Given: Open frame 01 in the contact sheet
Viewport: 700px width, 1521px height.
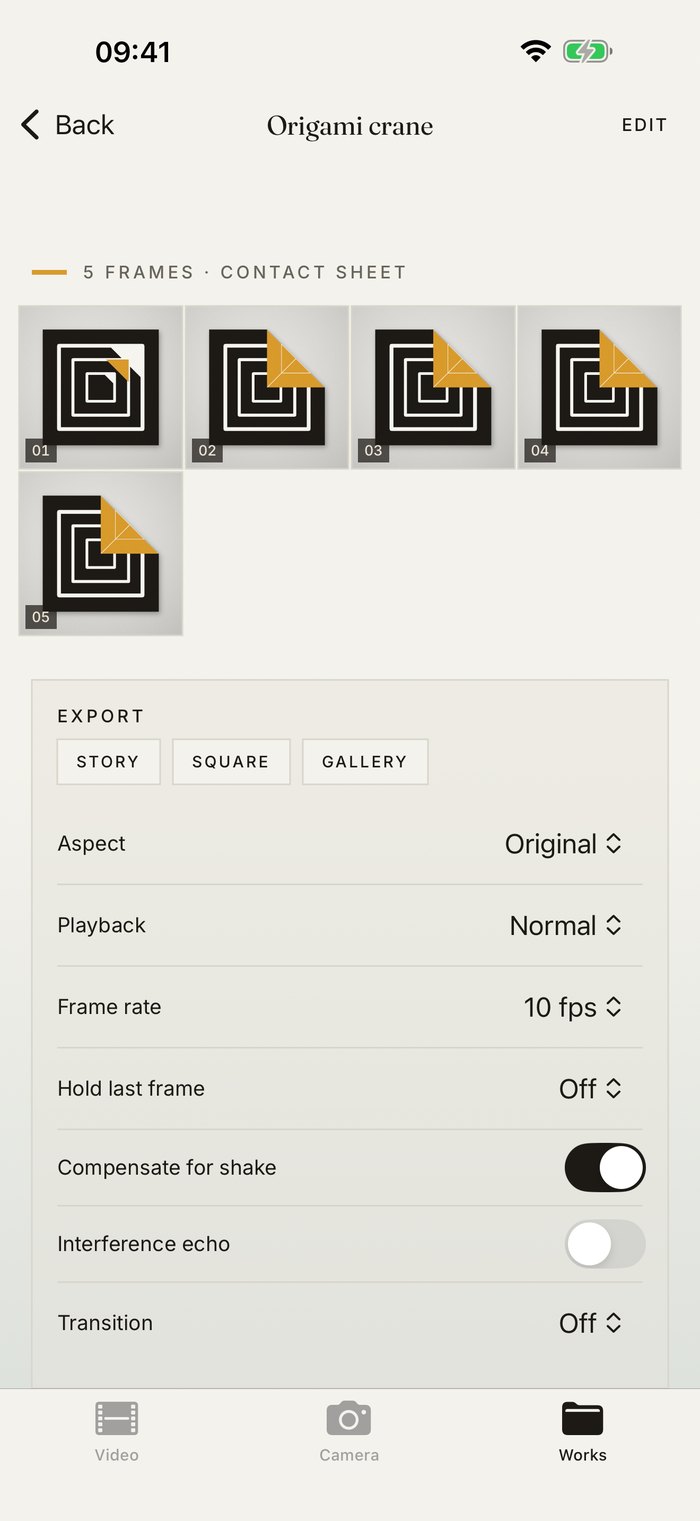Looking at the screenshot, I should coord(101,387).
